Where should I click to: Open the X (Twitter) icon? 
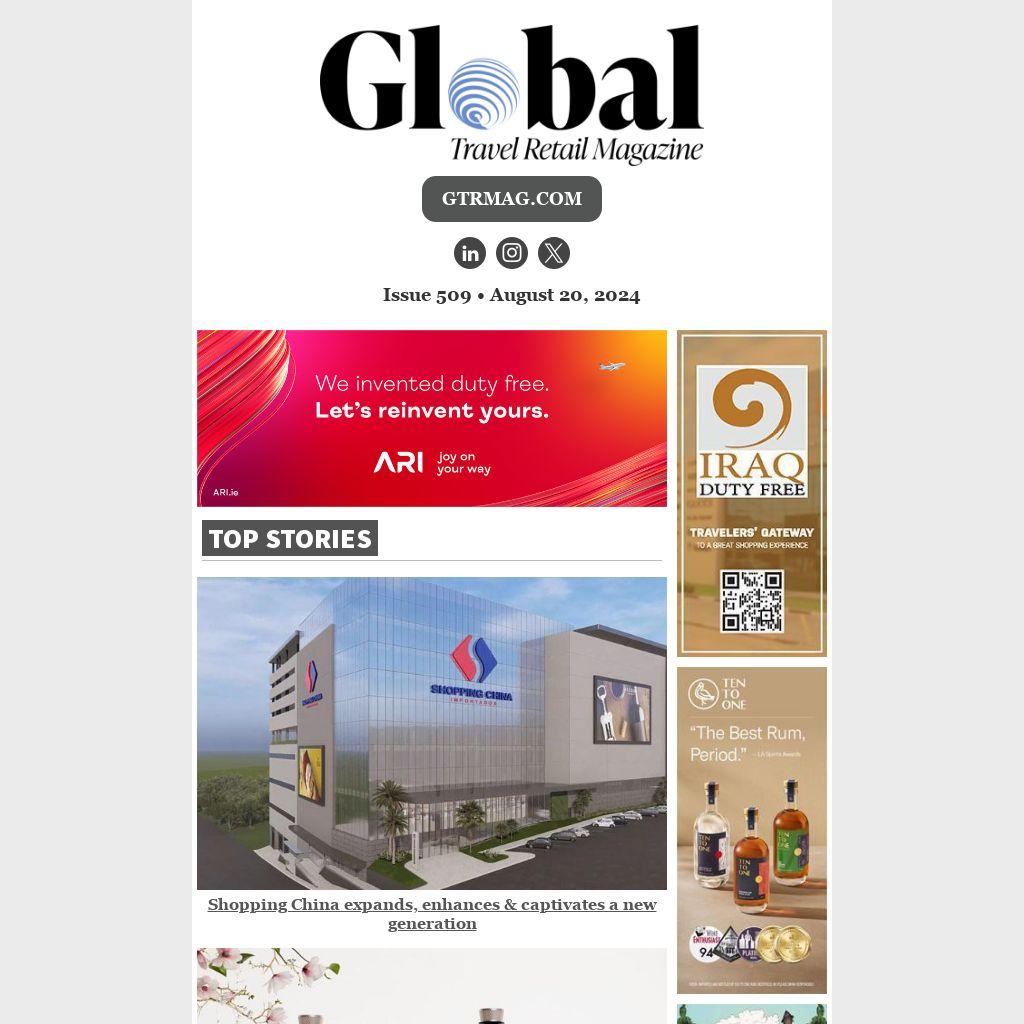(554, 253)
